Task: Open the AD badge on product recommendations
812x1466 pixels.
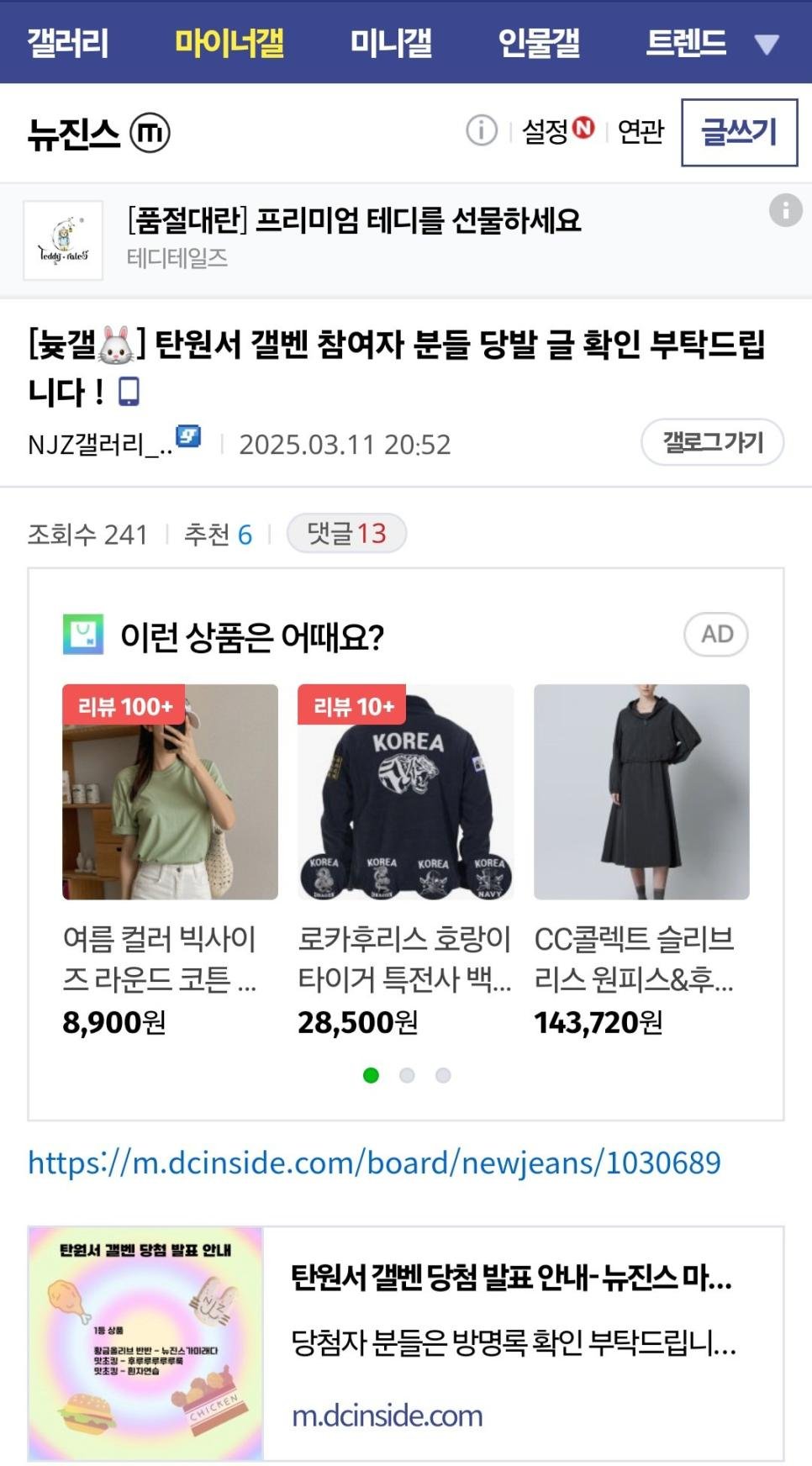Action: tap(716, 635)
